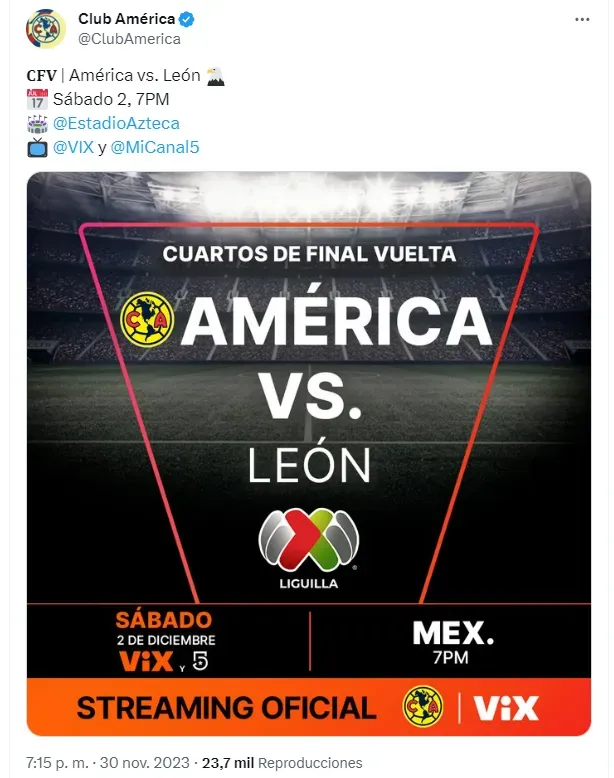Open the @VIX mention link
The width and height of the screenshot is (614, 778).
click(73, 148)
